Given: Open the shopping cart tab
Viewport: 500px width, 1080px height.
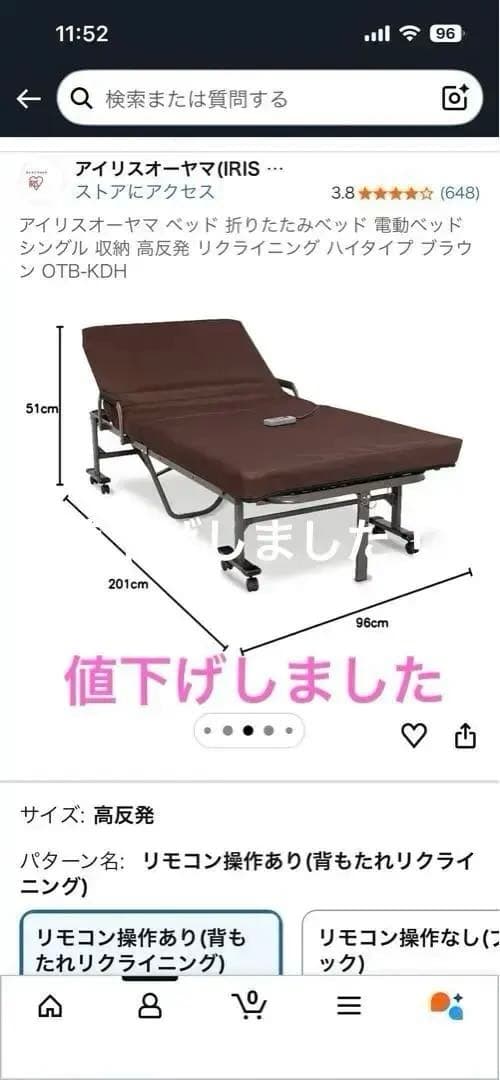Looking at the screenshot, I should tap(249, 1006).
